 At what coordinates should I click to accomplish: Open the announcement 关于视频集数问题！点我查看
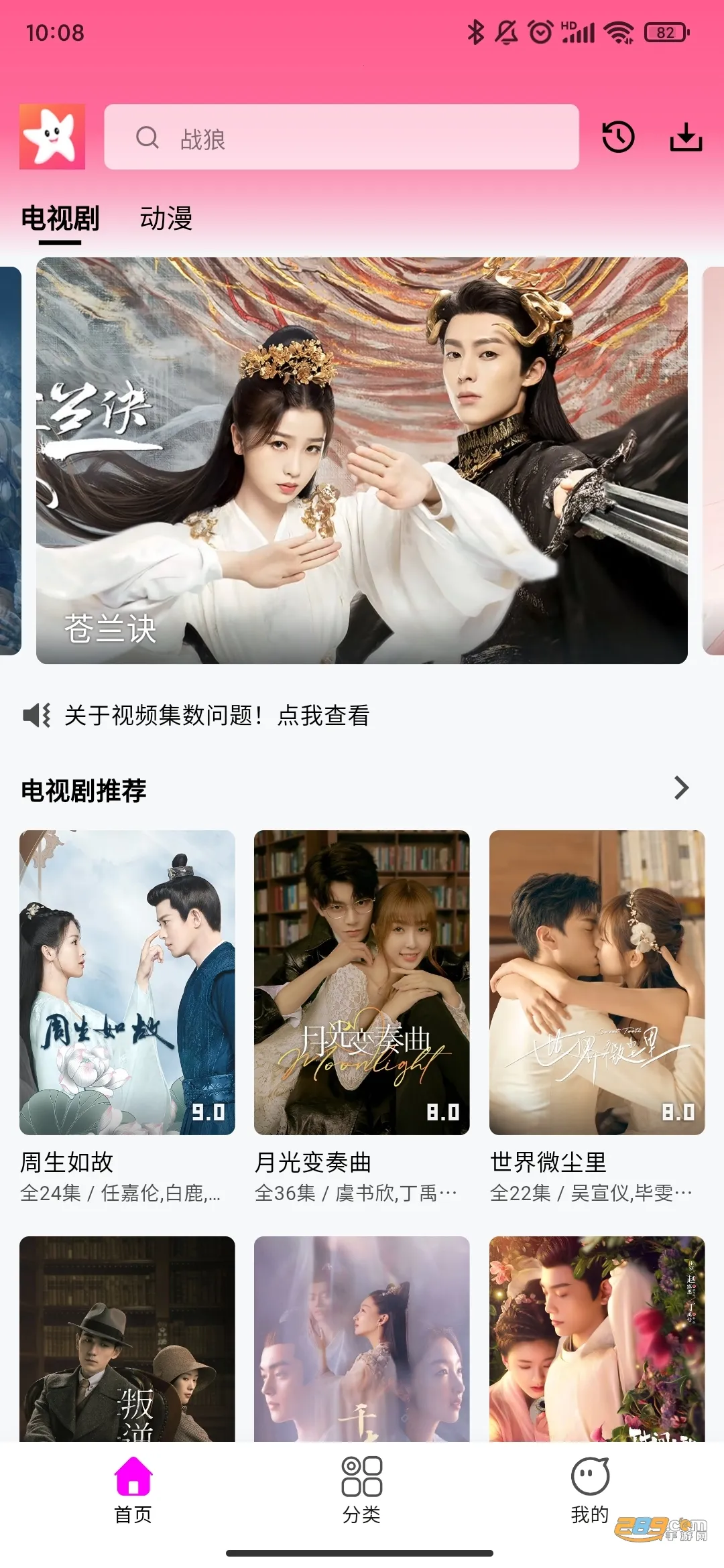point(218,717)
